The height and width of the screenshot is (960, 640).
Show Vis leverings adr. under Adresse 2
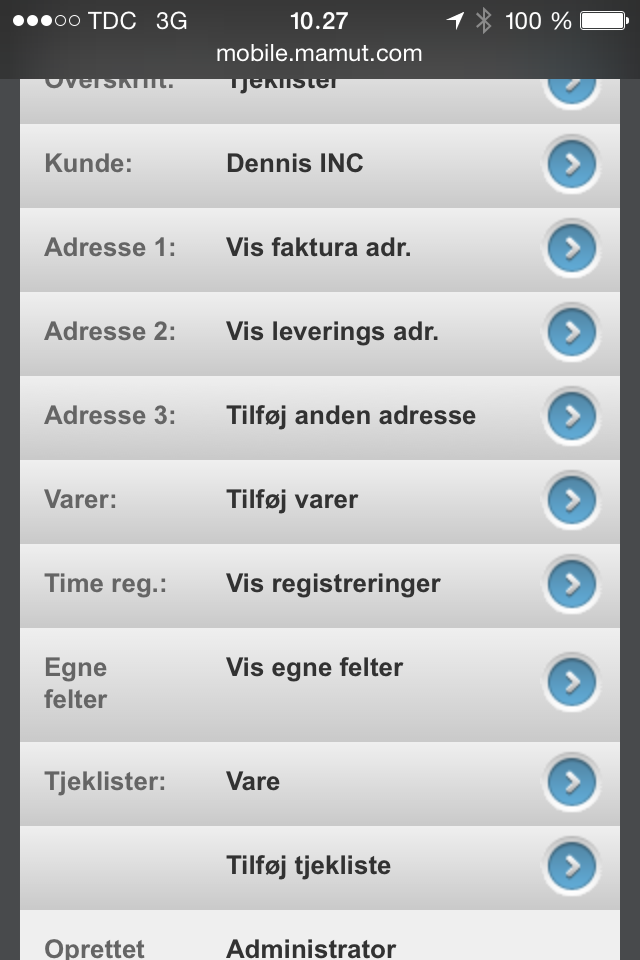572,333
